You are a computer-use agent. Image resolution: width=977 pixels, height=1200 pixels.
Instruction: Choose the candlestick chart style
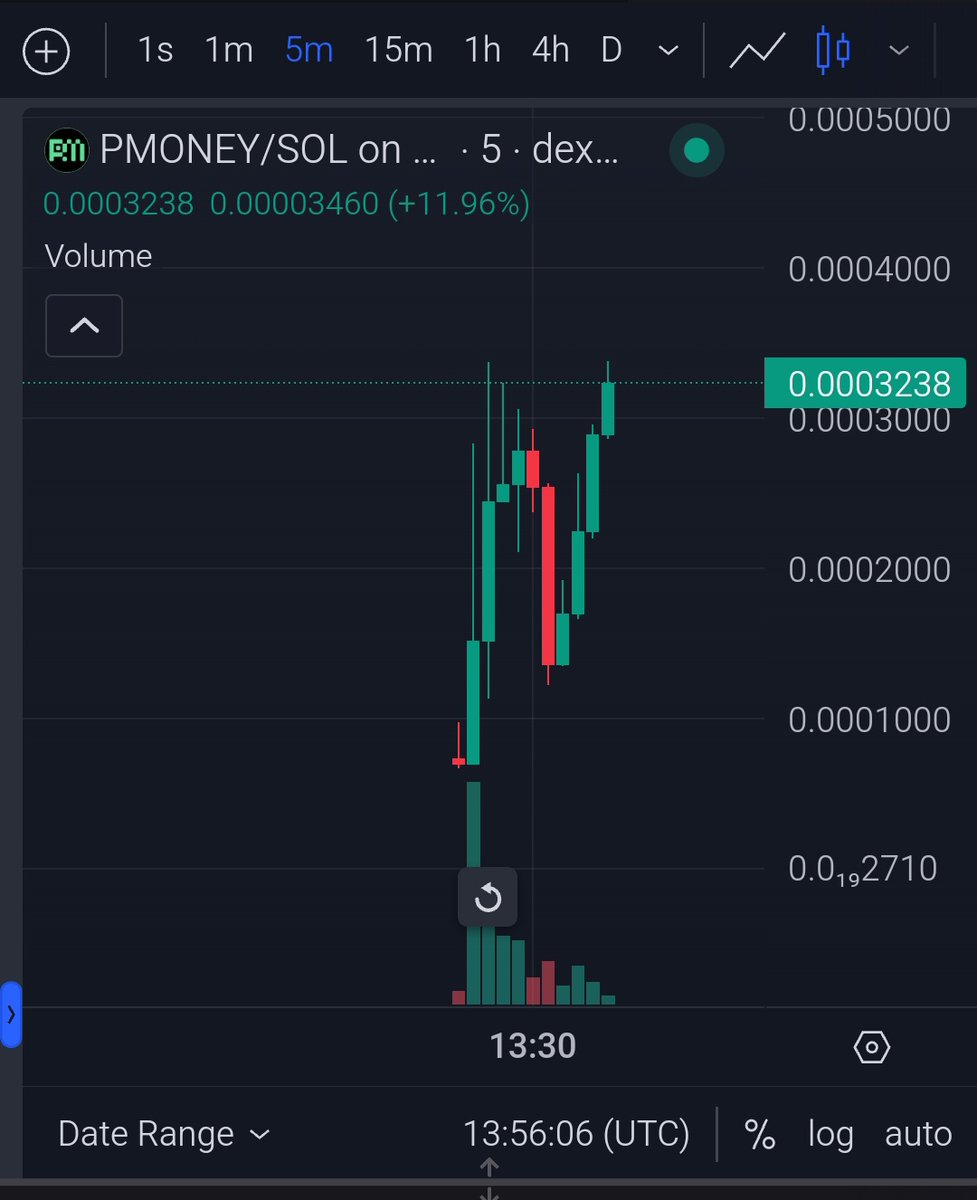833,51
